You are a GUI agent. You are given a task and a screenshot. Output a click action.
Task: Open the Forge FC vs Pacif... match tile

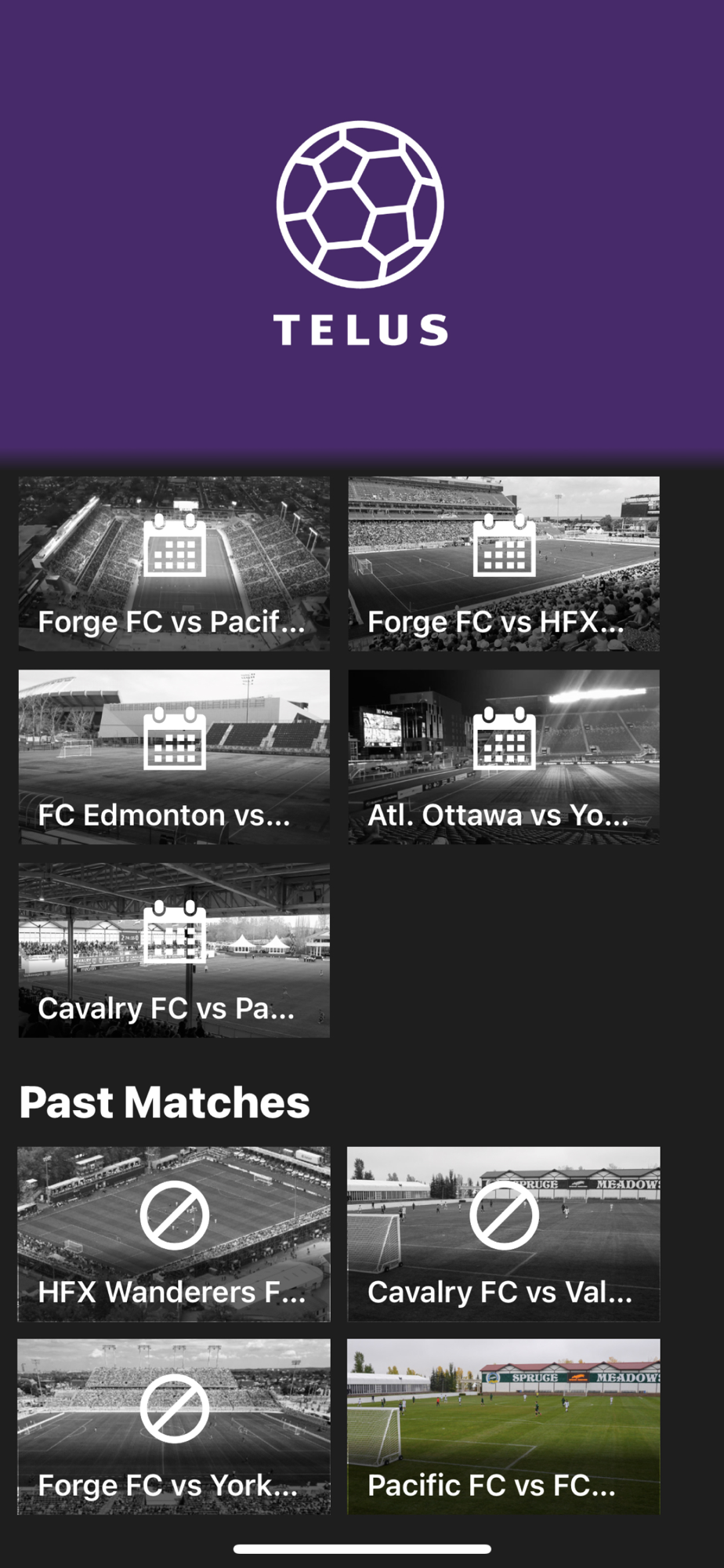coord(174,564)
